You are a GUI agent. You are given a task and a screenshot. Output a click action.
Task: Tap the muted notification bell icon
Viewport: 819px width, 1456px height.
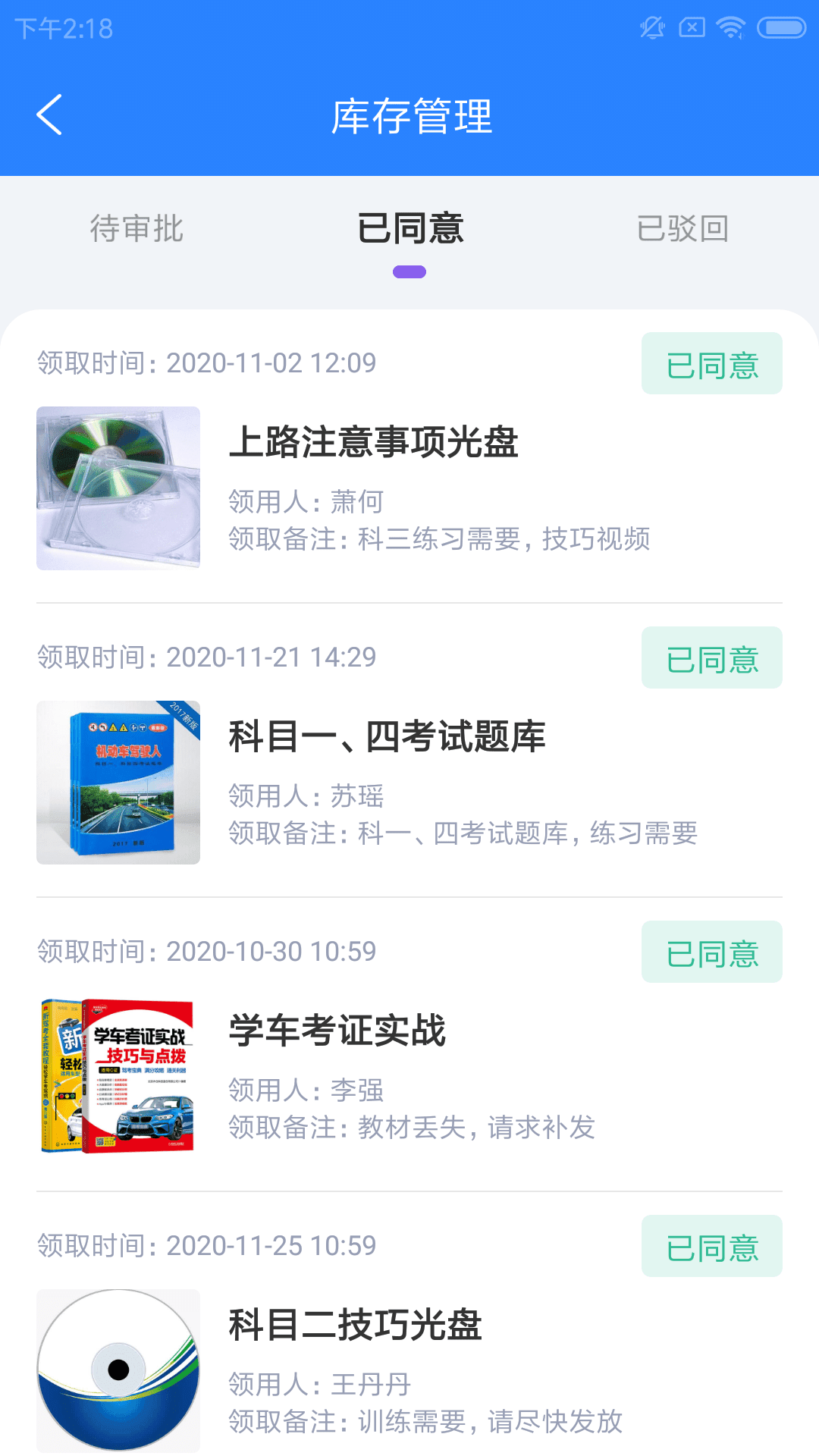651,28
